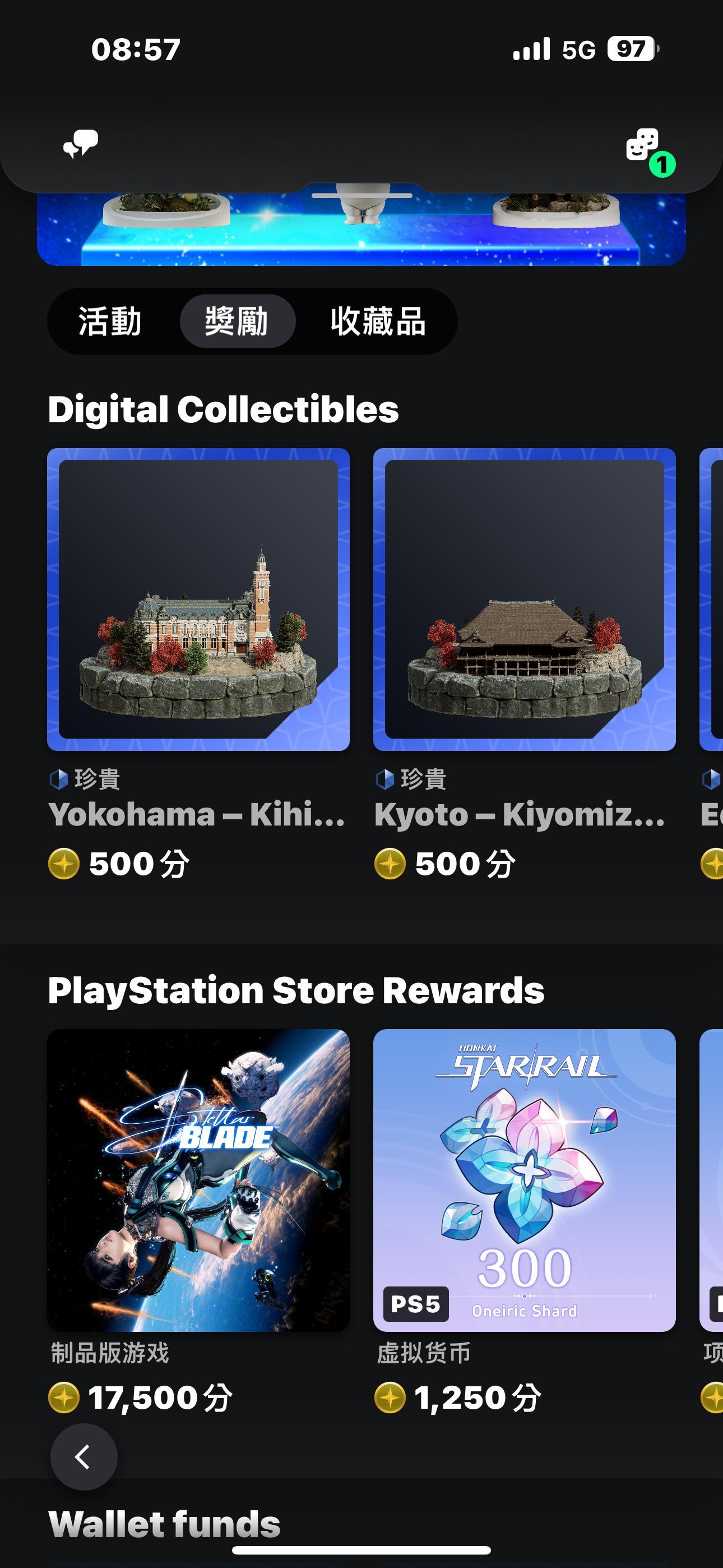
Task: Switch to the 收藏品 tab
Action: (x=377, y=321)
